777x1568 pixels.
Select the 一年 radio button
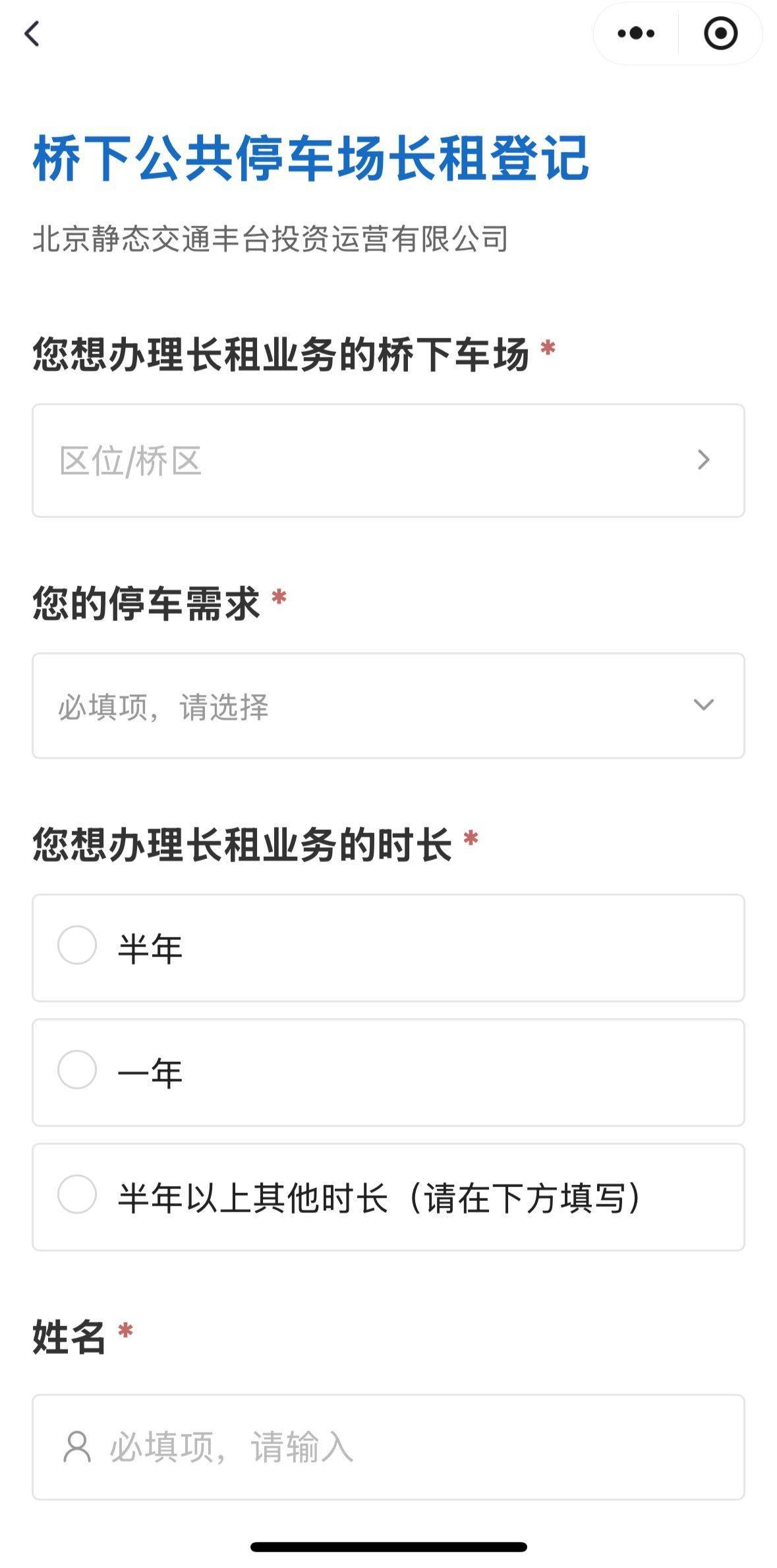tap(77, 1069)
